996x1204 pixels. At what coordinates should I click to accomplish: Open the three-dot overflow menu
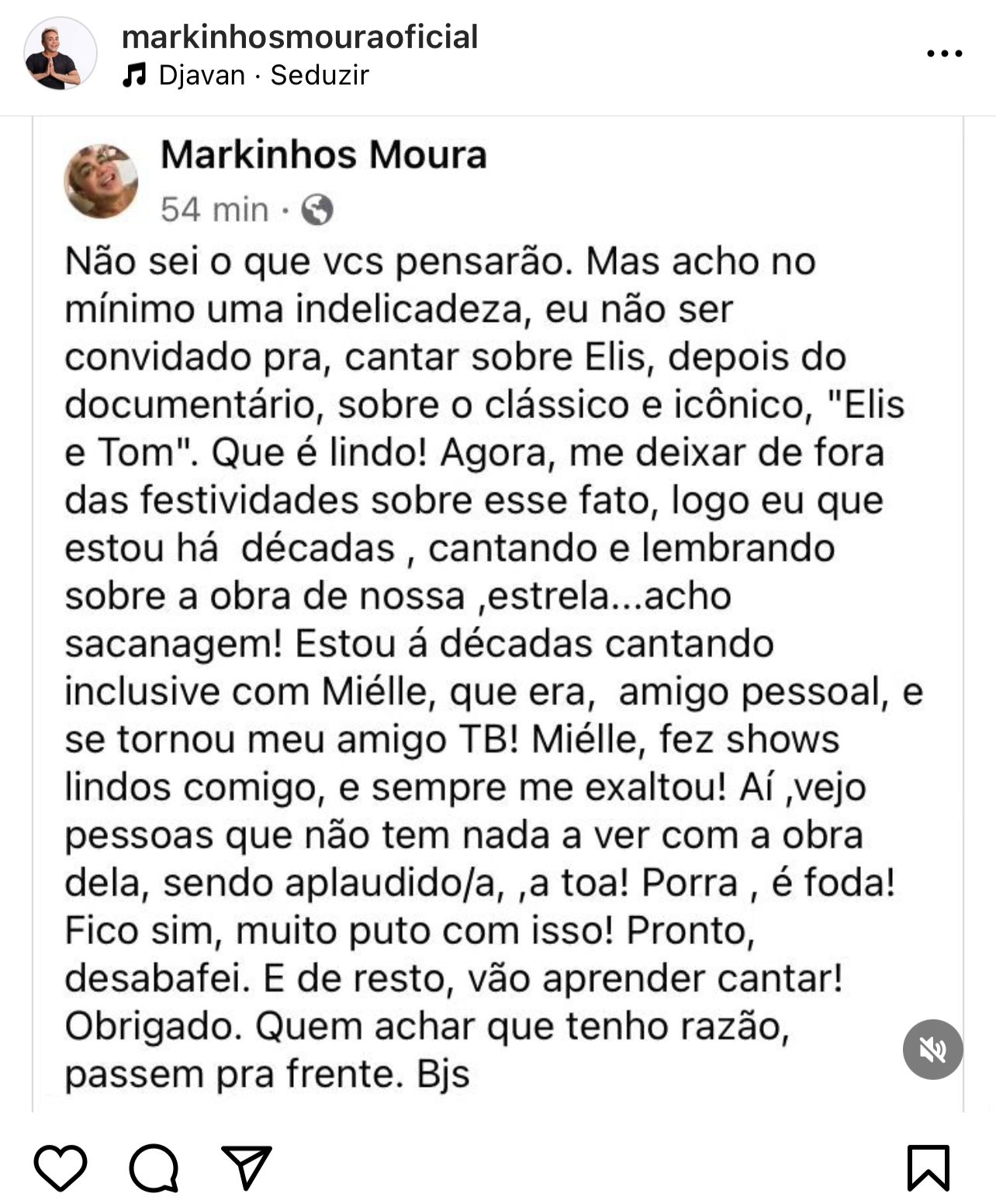(945, 54)
